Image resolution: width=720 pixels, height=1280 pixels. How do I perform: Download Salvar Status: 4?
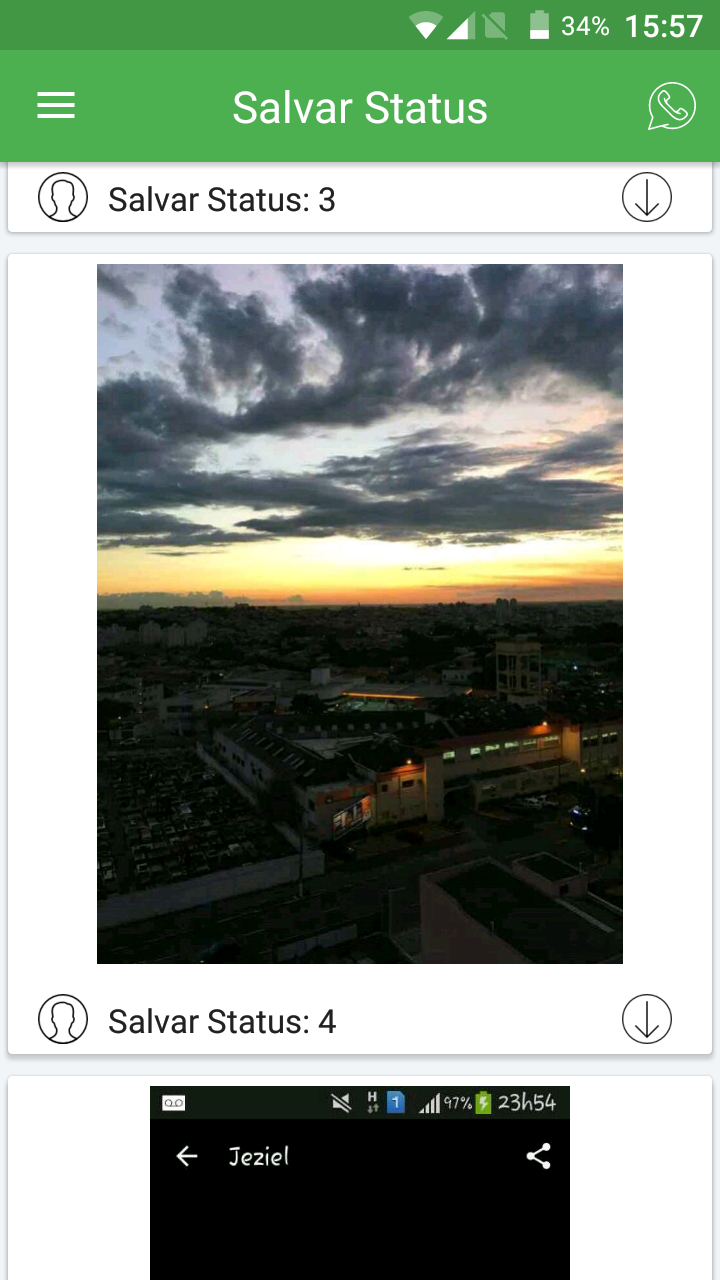point(647,1020)
